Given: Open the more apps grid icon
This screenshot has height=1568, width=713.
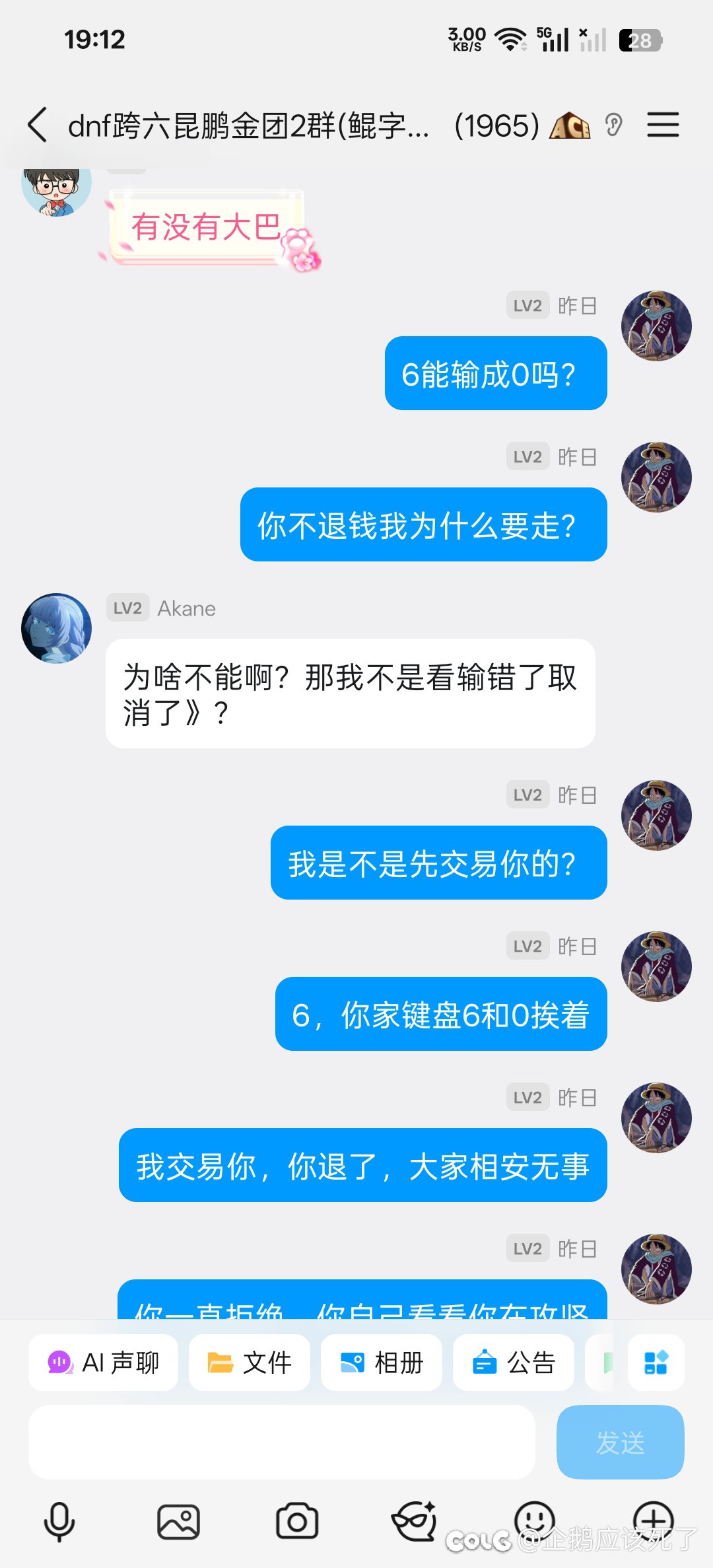Looking at the screenshot, I should click(x=656, y=1363).
